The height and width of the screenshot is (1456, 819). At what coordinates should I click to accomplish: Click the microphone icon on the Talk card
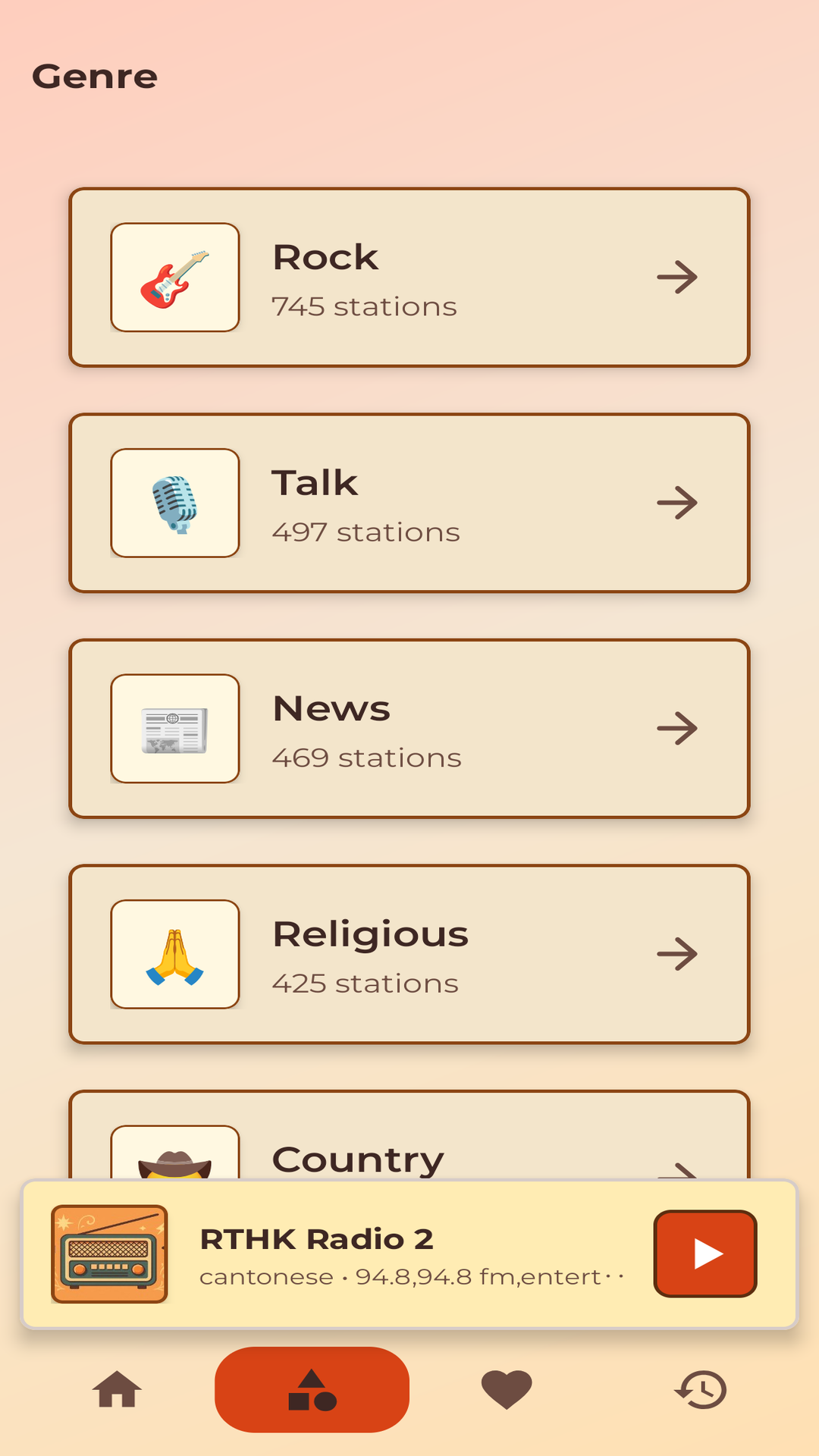pos(174,503)
